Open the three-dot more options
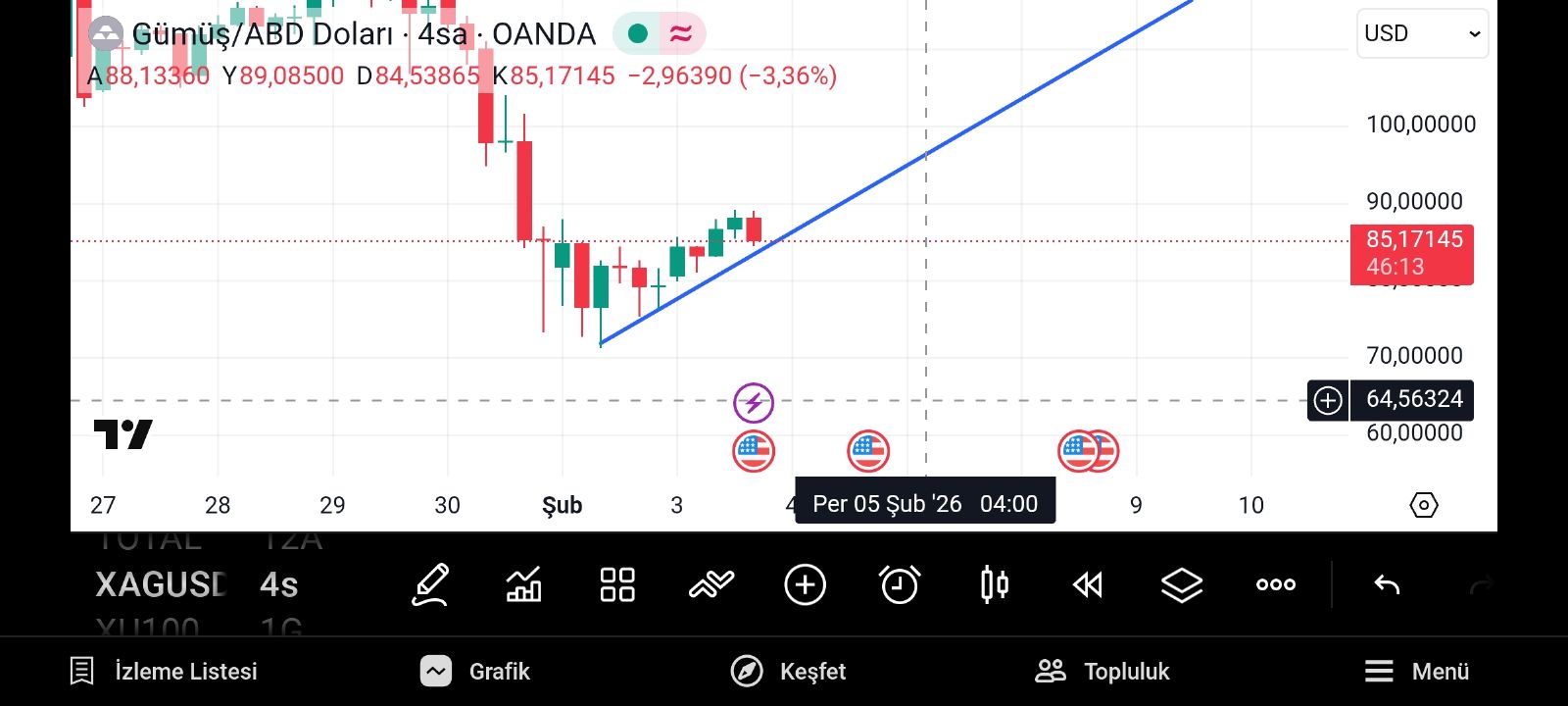The image size is (1568, 706). click(x=1276, y=585)
